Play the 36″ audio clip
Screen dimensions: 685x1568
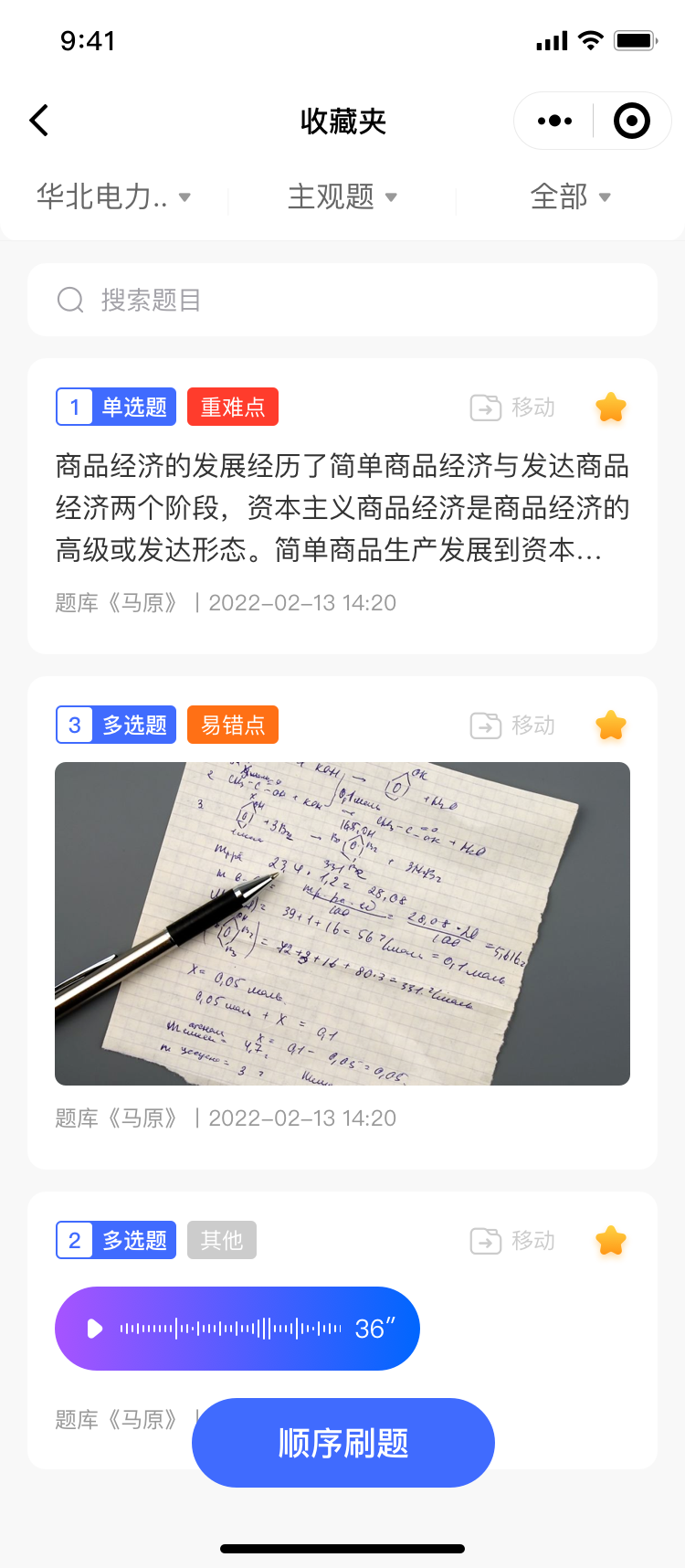click(95, 1329)
